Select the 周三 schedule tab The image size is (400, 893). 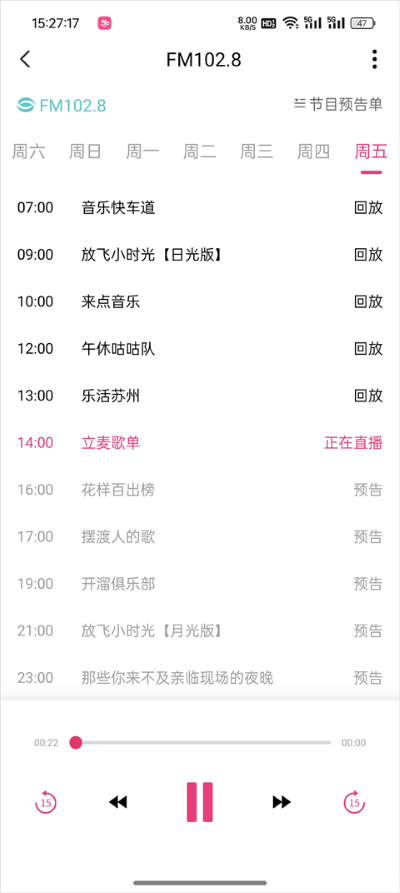[x=256, y=151]
